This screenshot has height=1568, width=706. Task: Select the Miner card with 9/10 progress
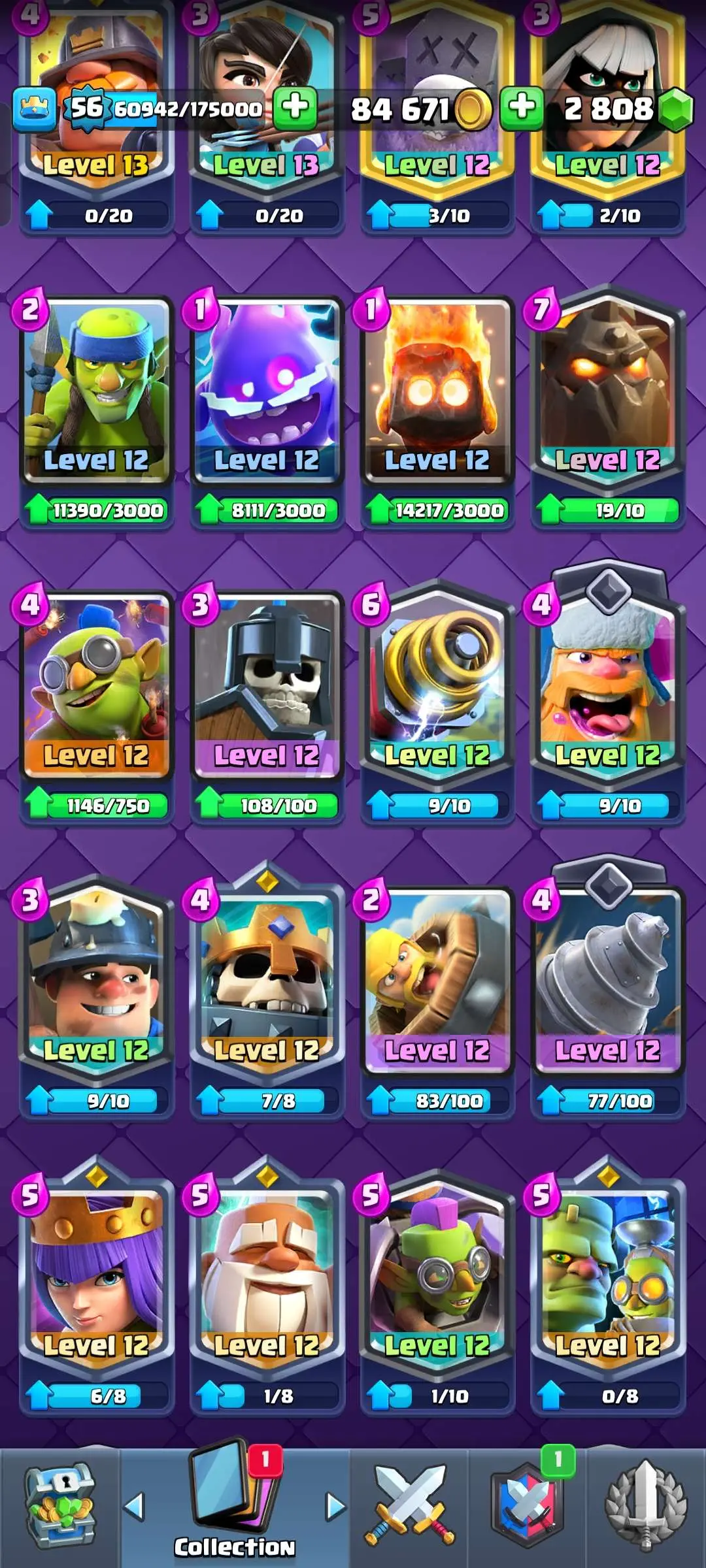click(96, 981)
